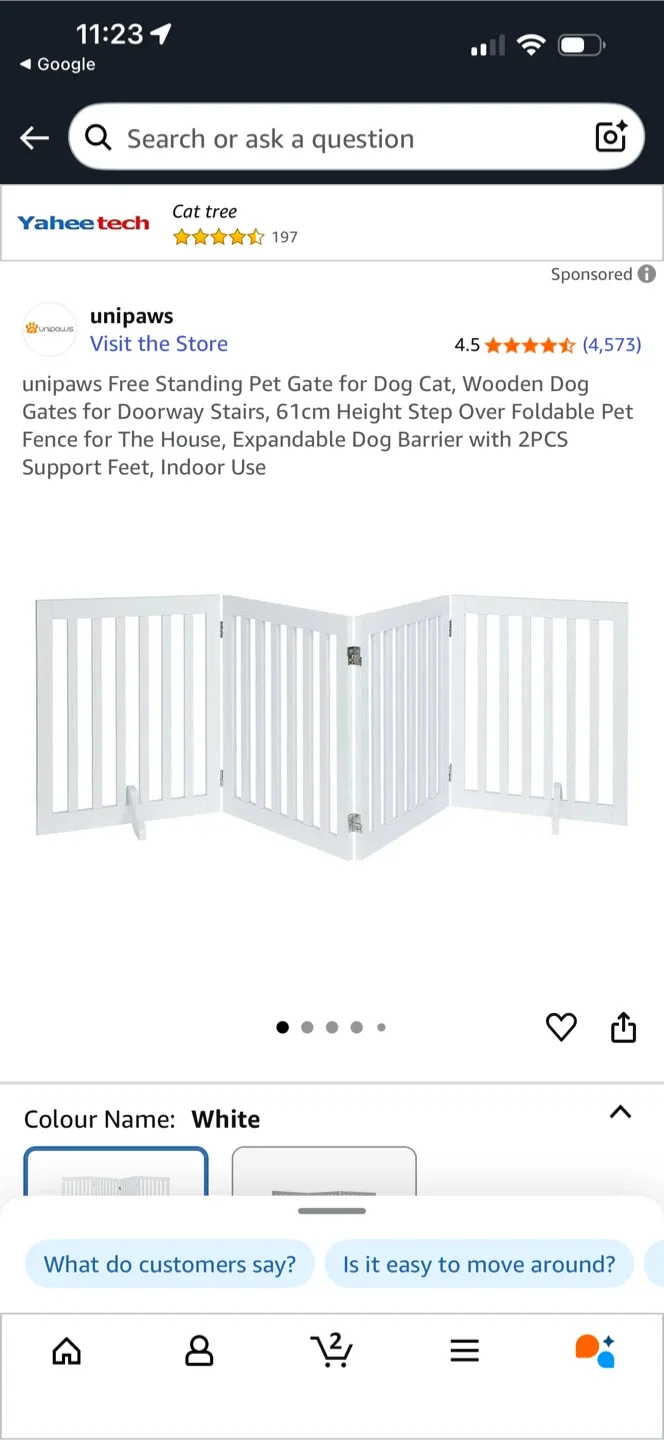Open the 4,573 customer ratings
The width and height of the screenshot is (664, 1440).
611,345
